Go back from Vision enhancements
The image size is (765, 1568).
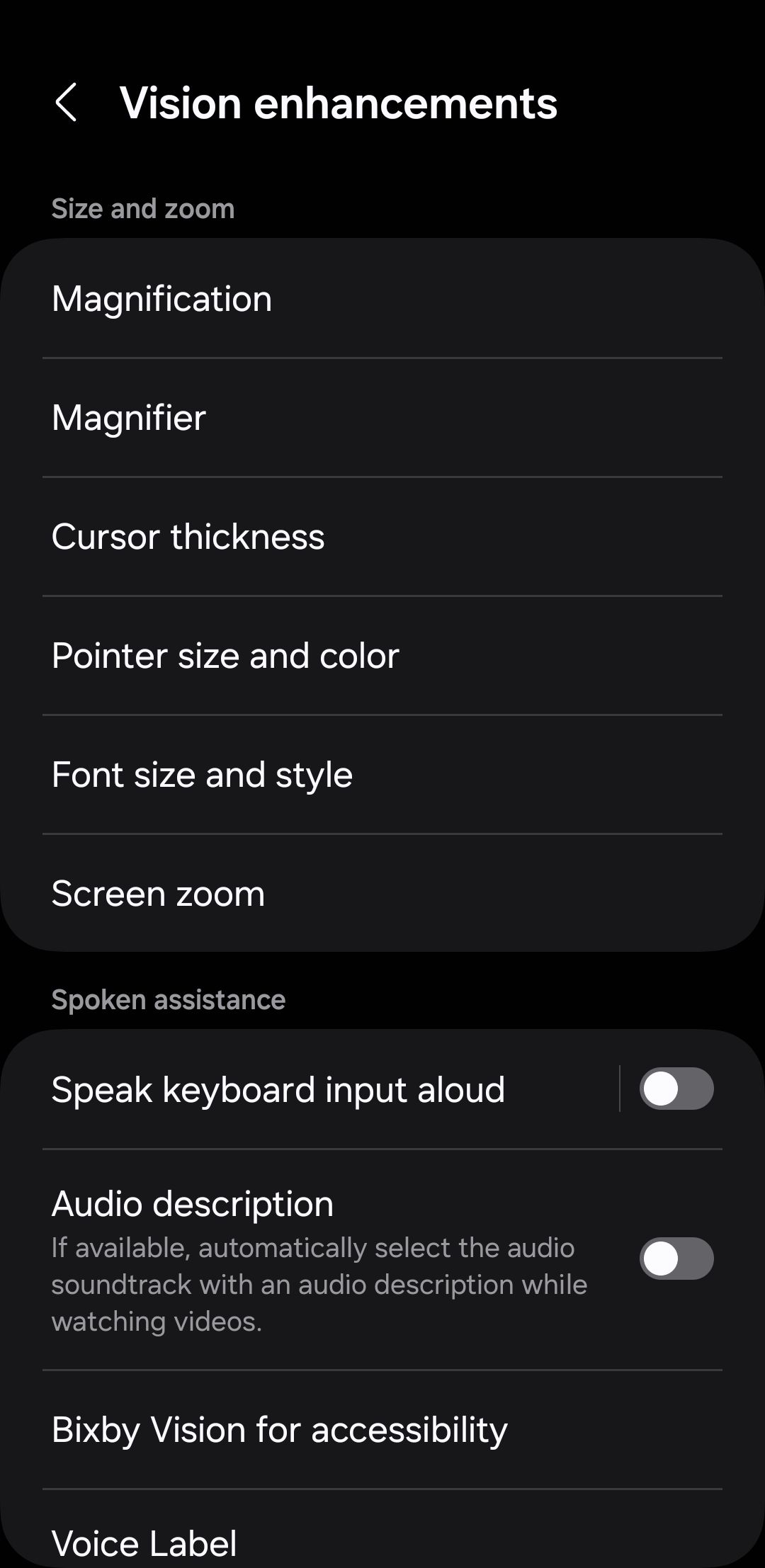[66, 103]
